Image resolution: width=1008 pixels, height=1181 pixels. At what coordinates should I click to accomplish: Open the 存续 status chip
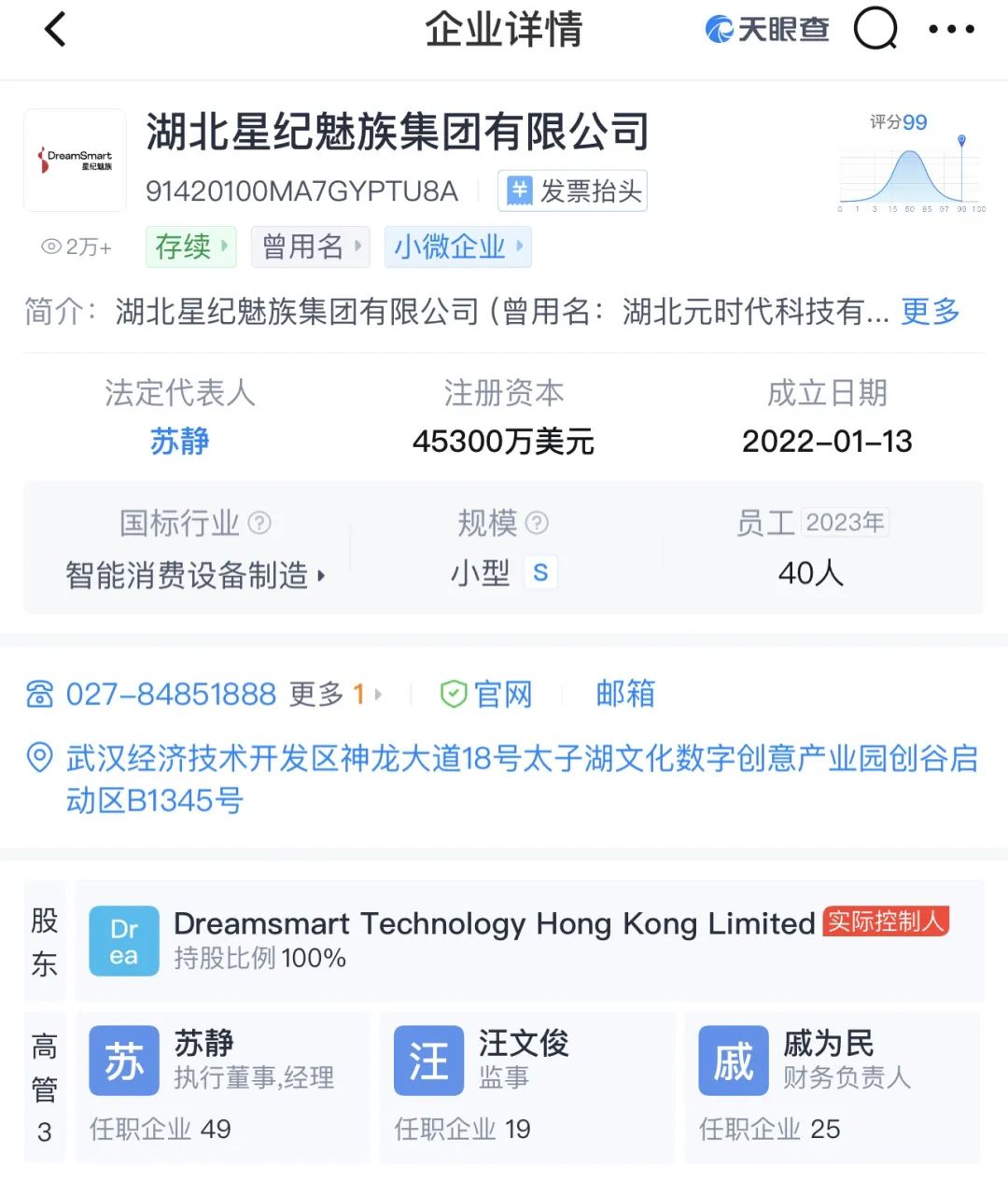coord(190,246)
